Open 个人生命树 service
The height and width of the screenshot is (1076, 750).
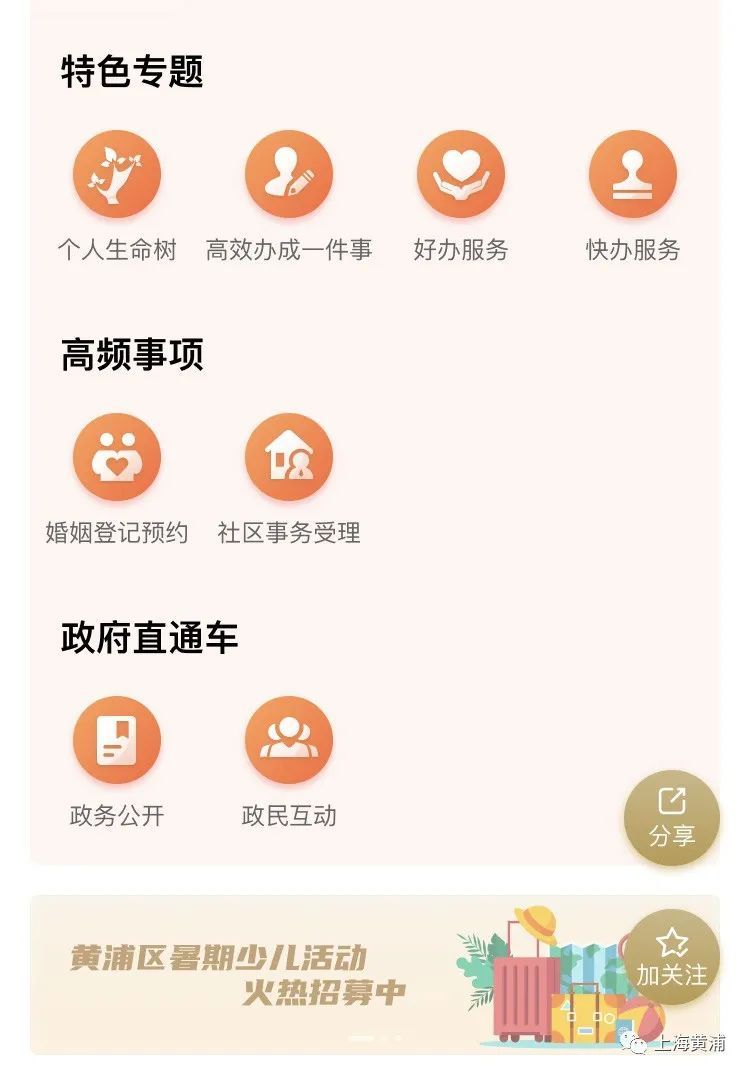[x=116, y=175]
